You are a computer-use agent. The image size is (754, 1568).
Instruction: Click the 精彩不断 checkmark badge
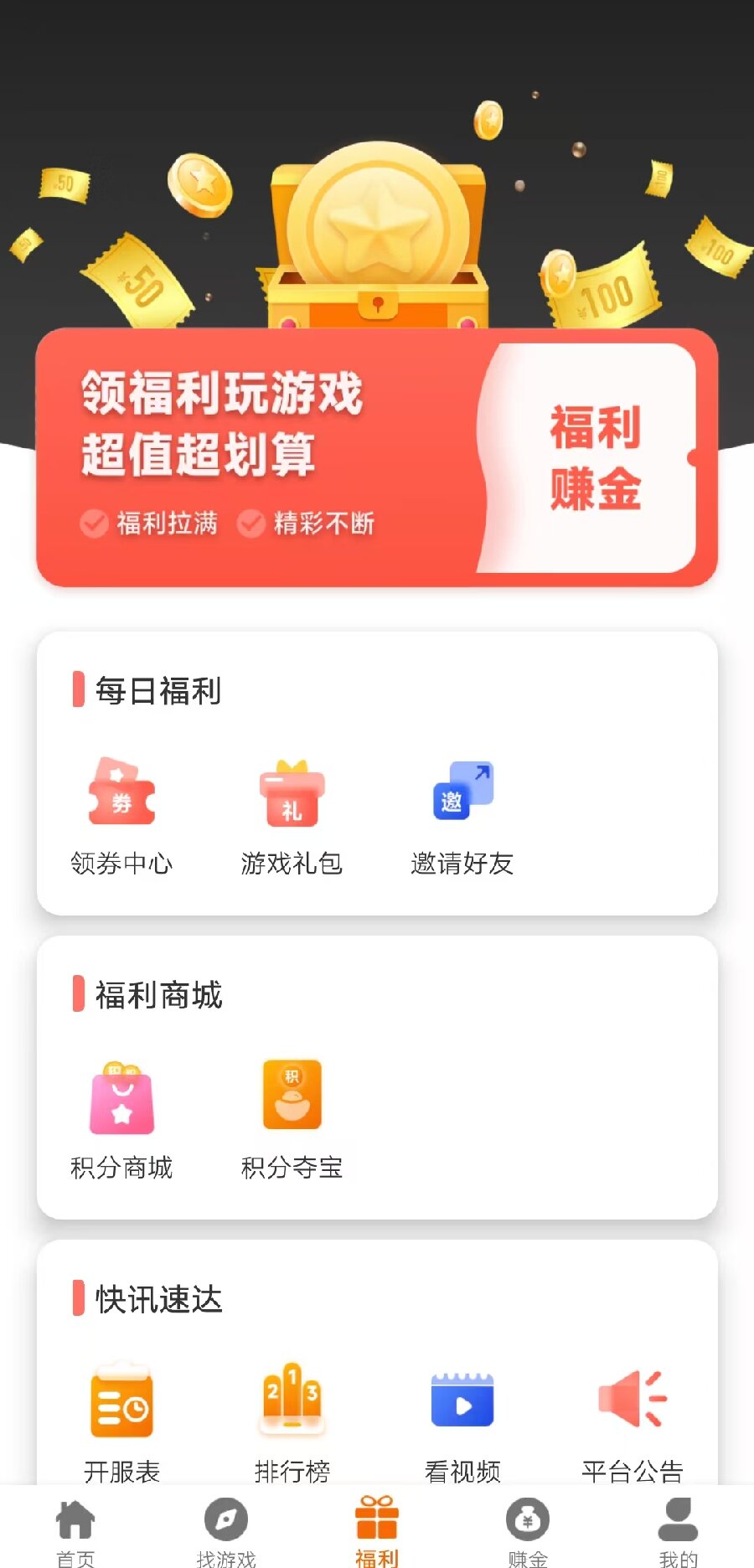(251, 523)
